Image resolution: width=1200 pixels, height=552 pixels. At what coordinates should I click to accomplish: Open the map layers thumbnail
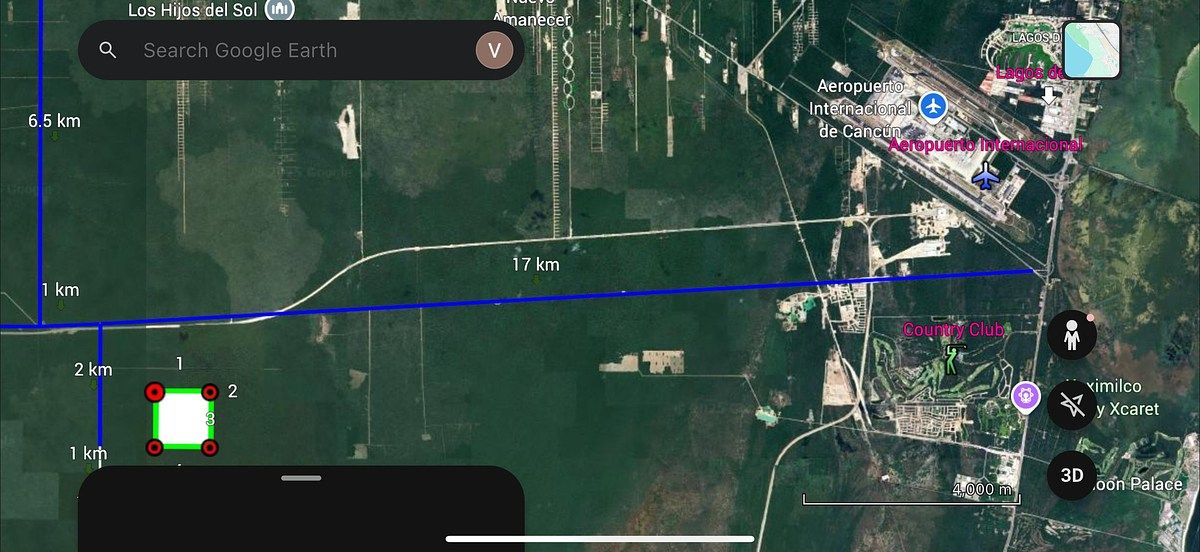pos(1091,50)
